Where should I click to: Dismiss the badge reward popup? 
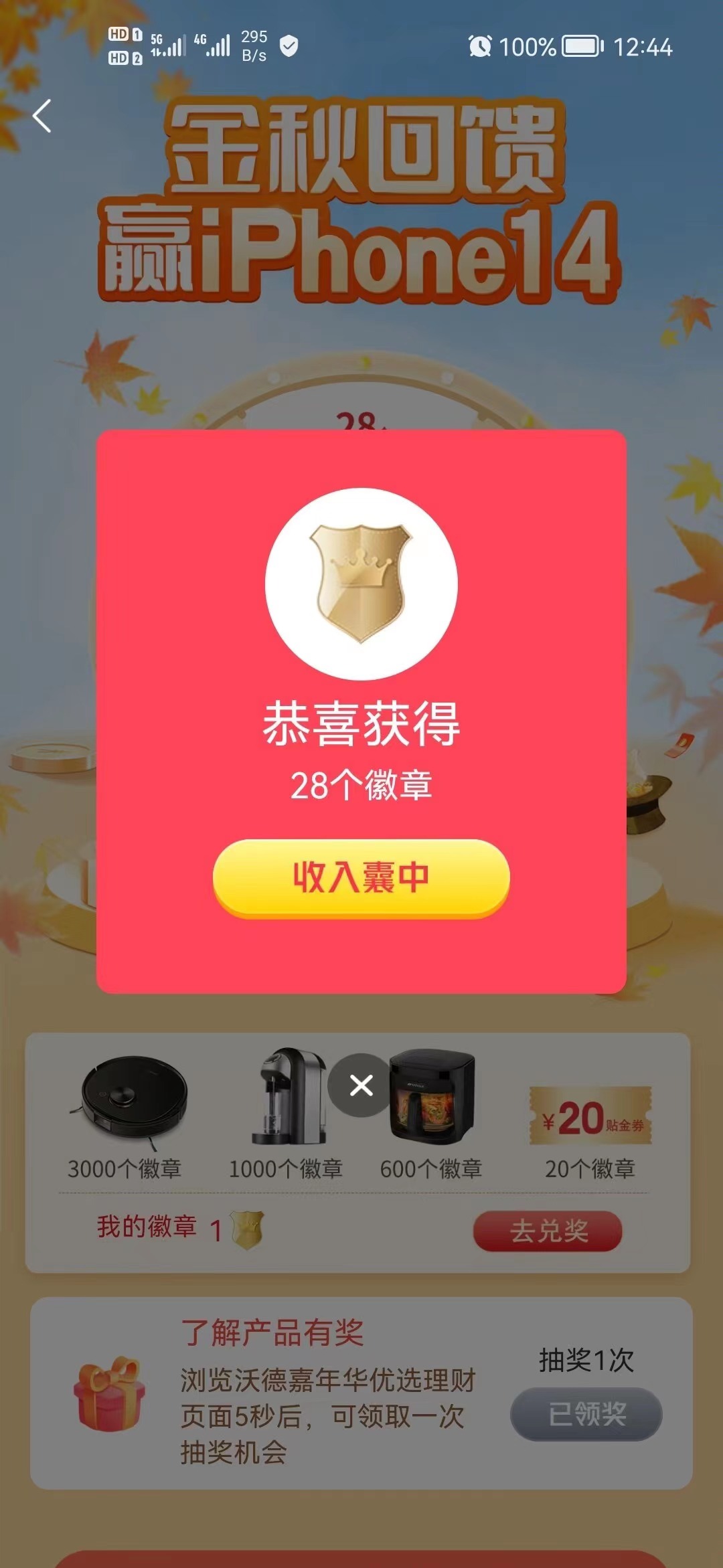point(361,1085)
